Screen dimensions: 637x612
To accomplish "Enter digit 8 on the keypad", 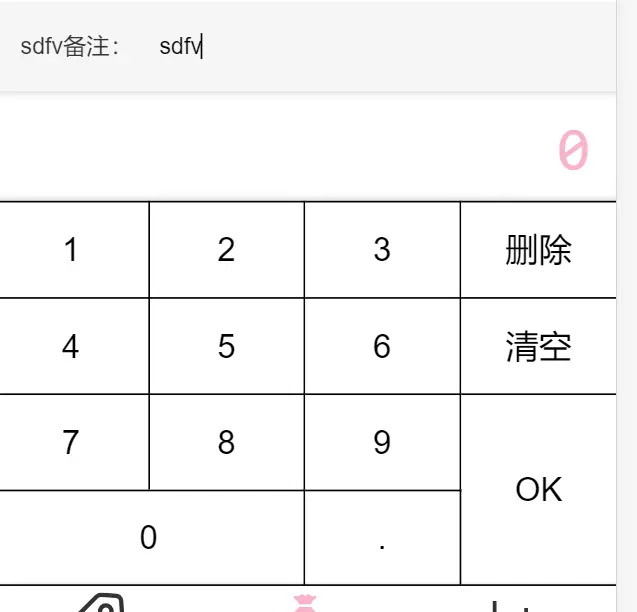I will [227, 442].
